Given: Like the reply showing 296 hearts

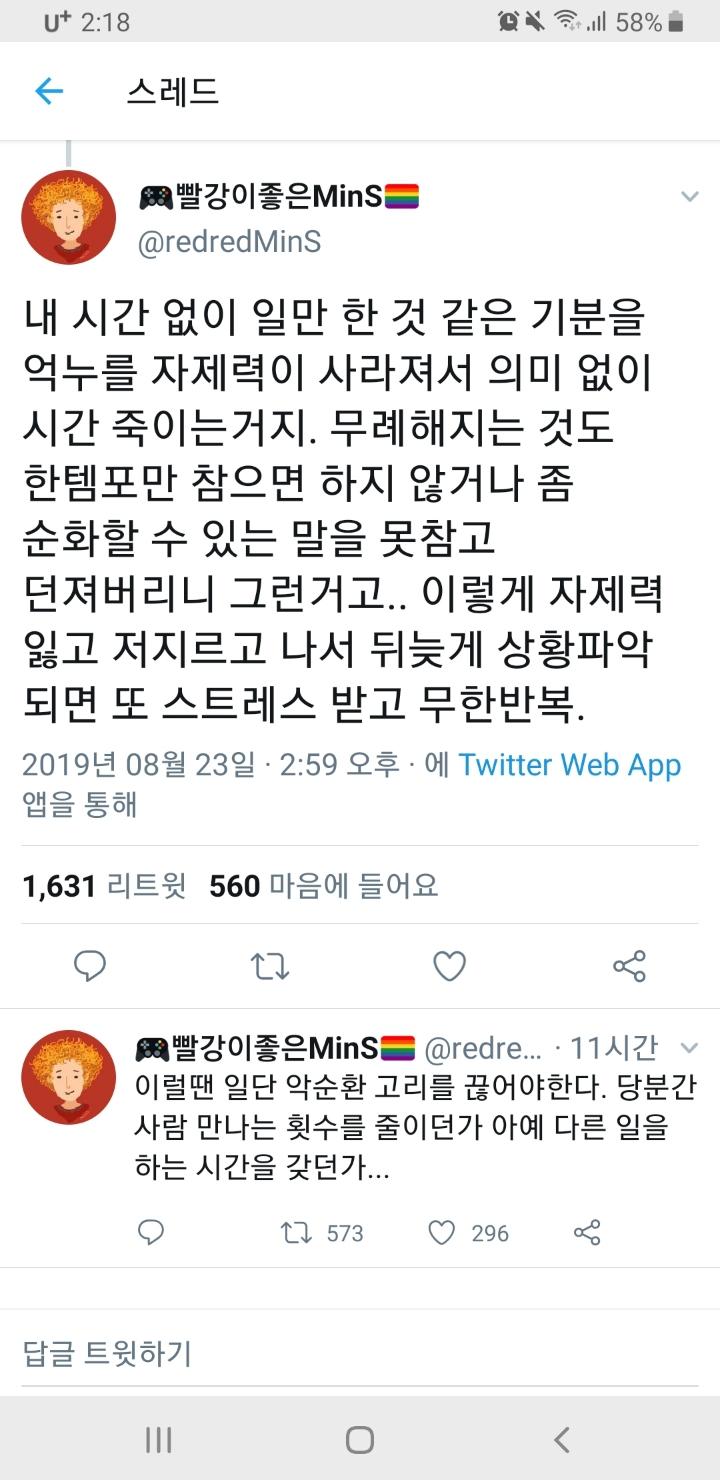Looking at the screenshot, I should (x=468, y=1233).
